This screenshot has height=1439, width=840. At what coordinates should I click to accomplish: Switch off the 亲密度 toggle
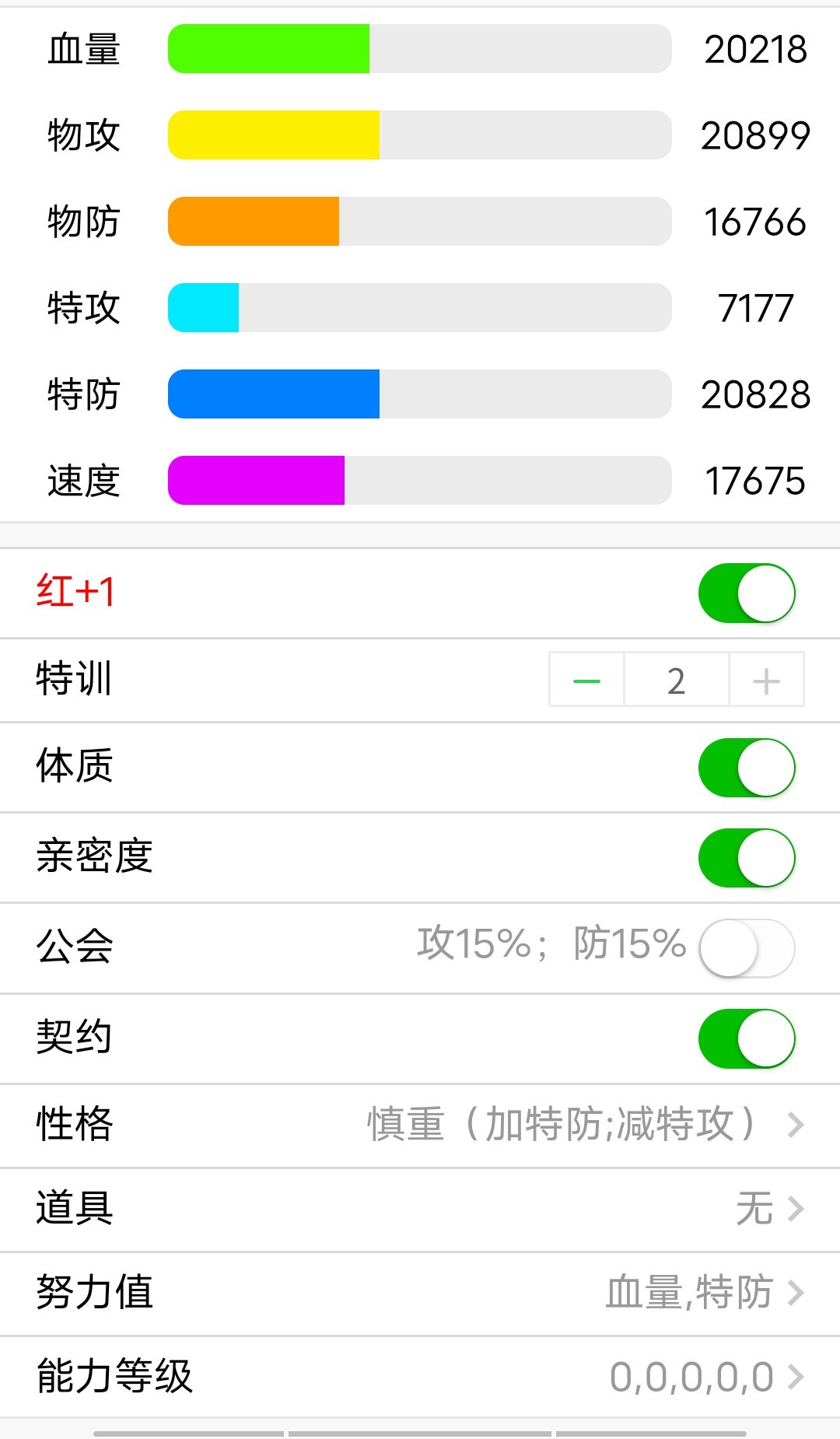(x=747, y=858)
